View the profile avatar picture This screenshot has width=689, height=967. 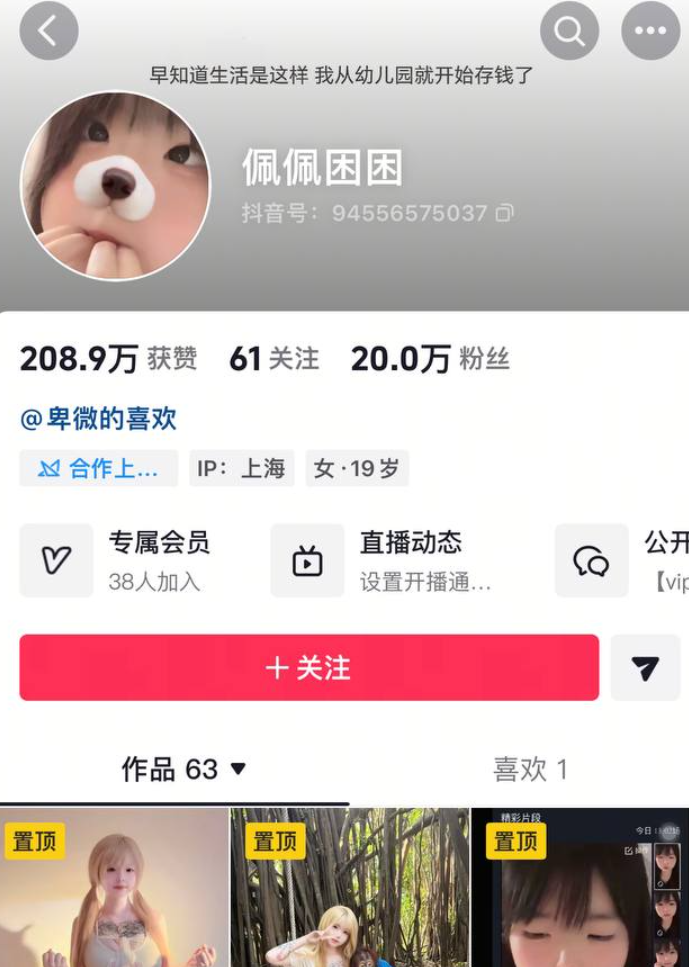[116, 185]
